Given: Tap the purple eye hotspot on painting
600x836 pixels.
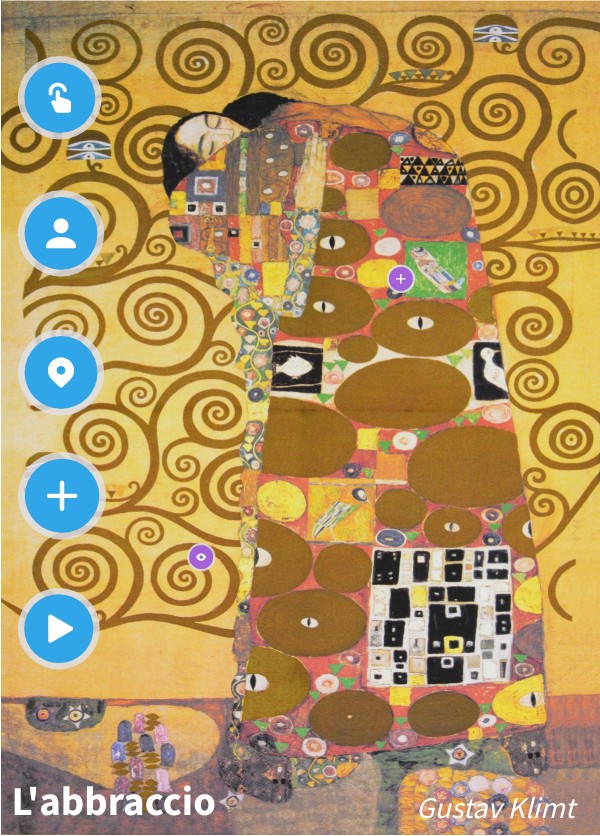Looking at the screenshot, I should (200, 555).
